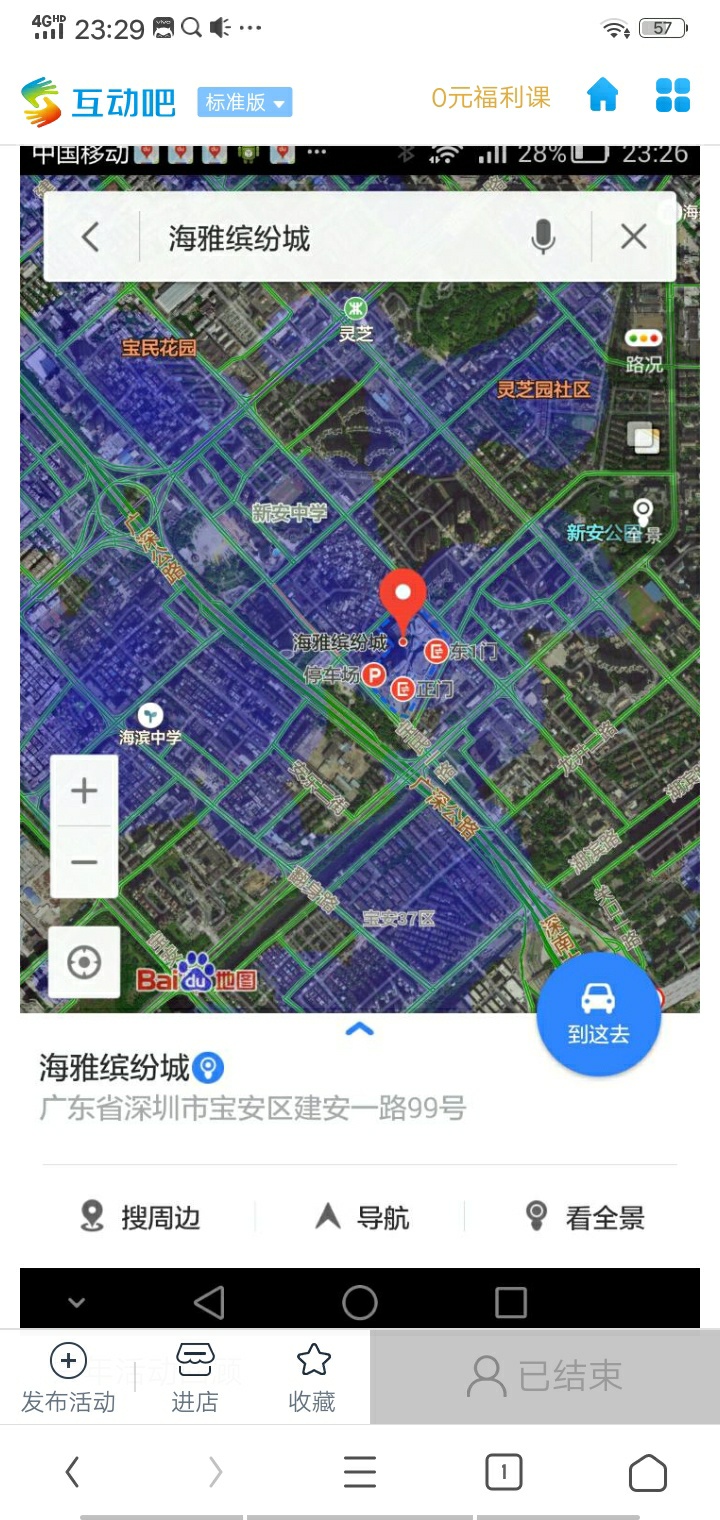Go to the 互动吧 home icon
The height and width of the screenshot is (1520, 720).
click(603, 96)
